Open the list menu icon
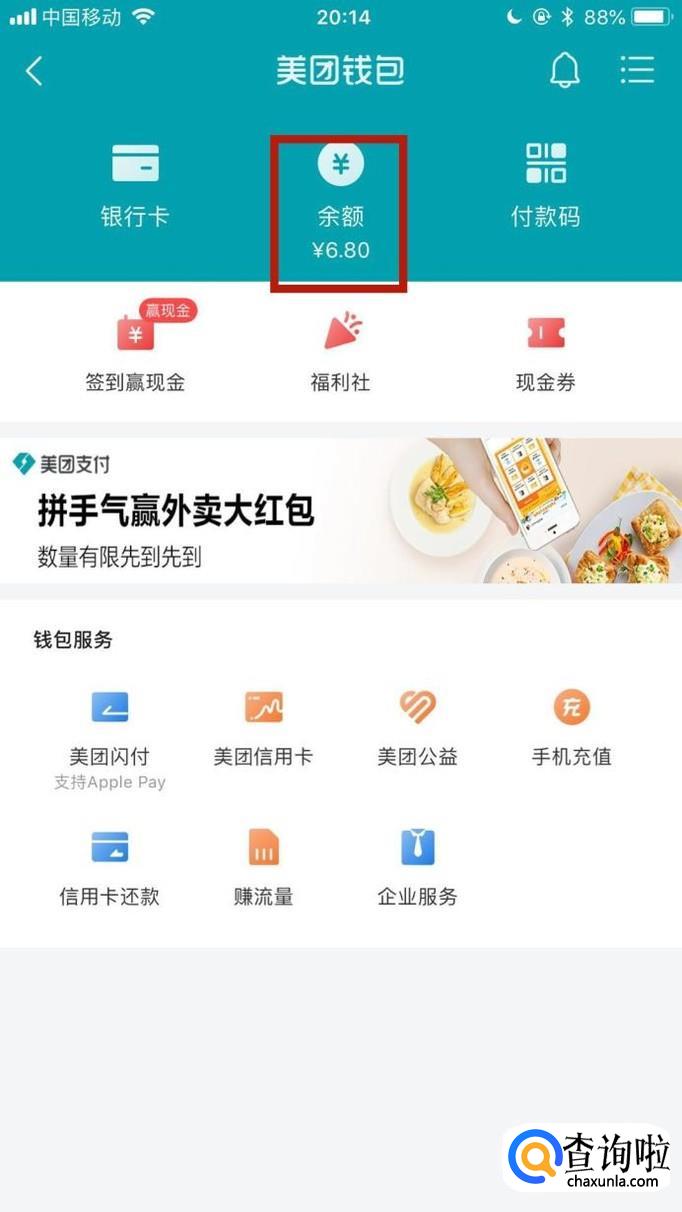The width and height of the screenshot is (682, 1212). (637, 70)
